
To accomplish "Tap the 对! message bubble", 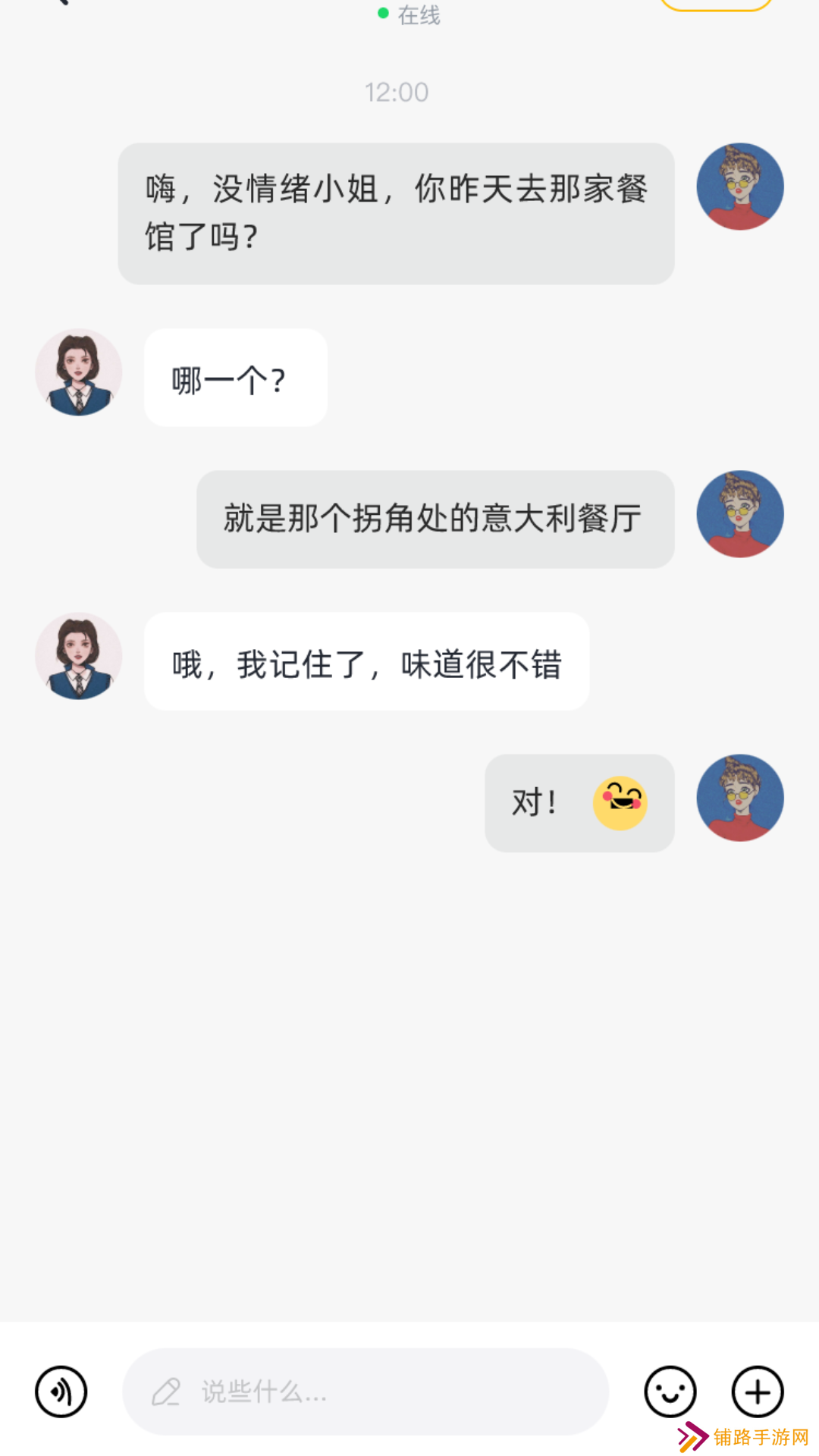I will tap(579, 803).
